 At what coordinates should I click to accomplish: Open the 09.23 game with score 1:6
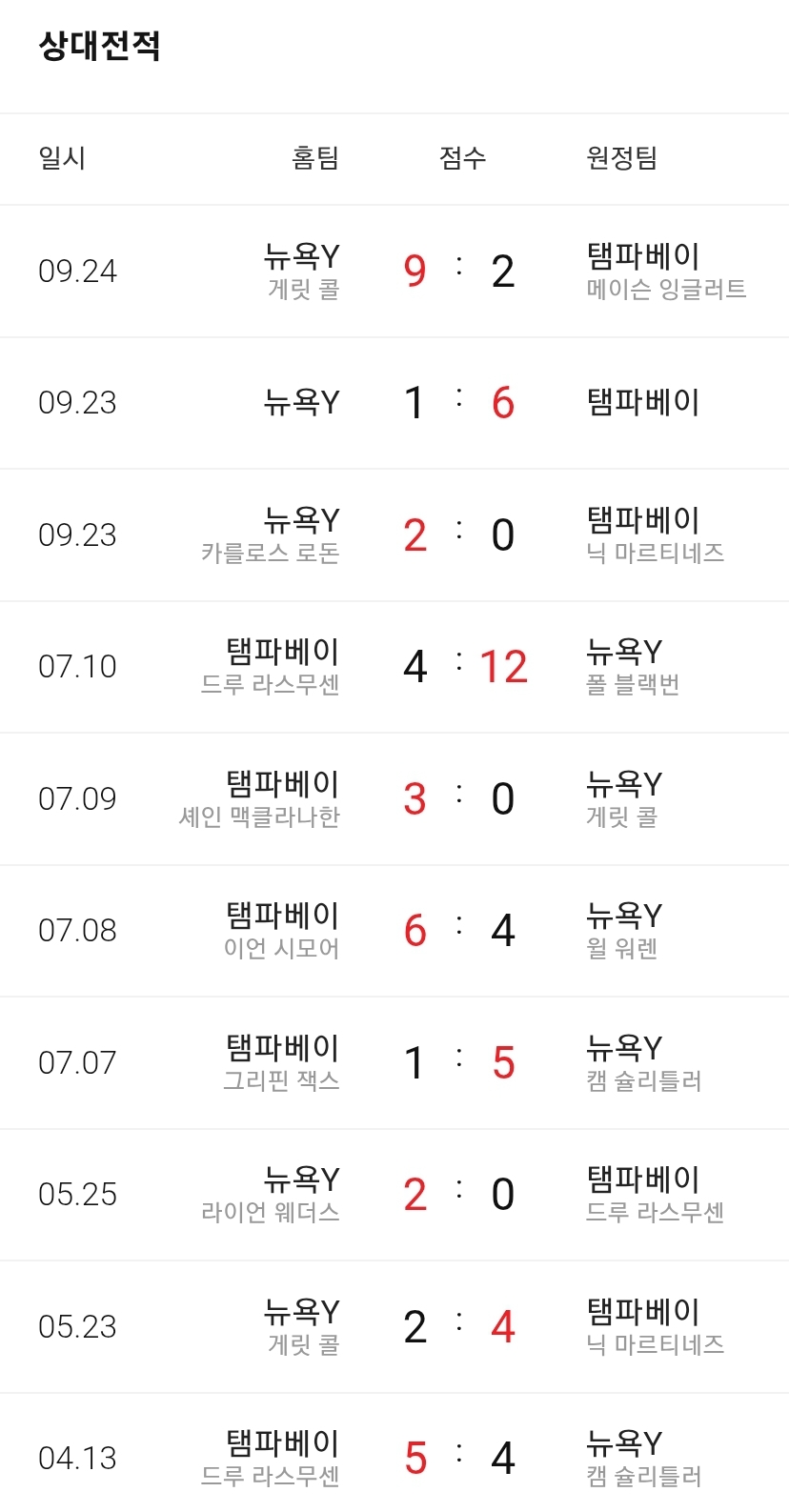point(394,403)
